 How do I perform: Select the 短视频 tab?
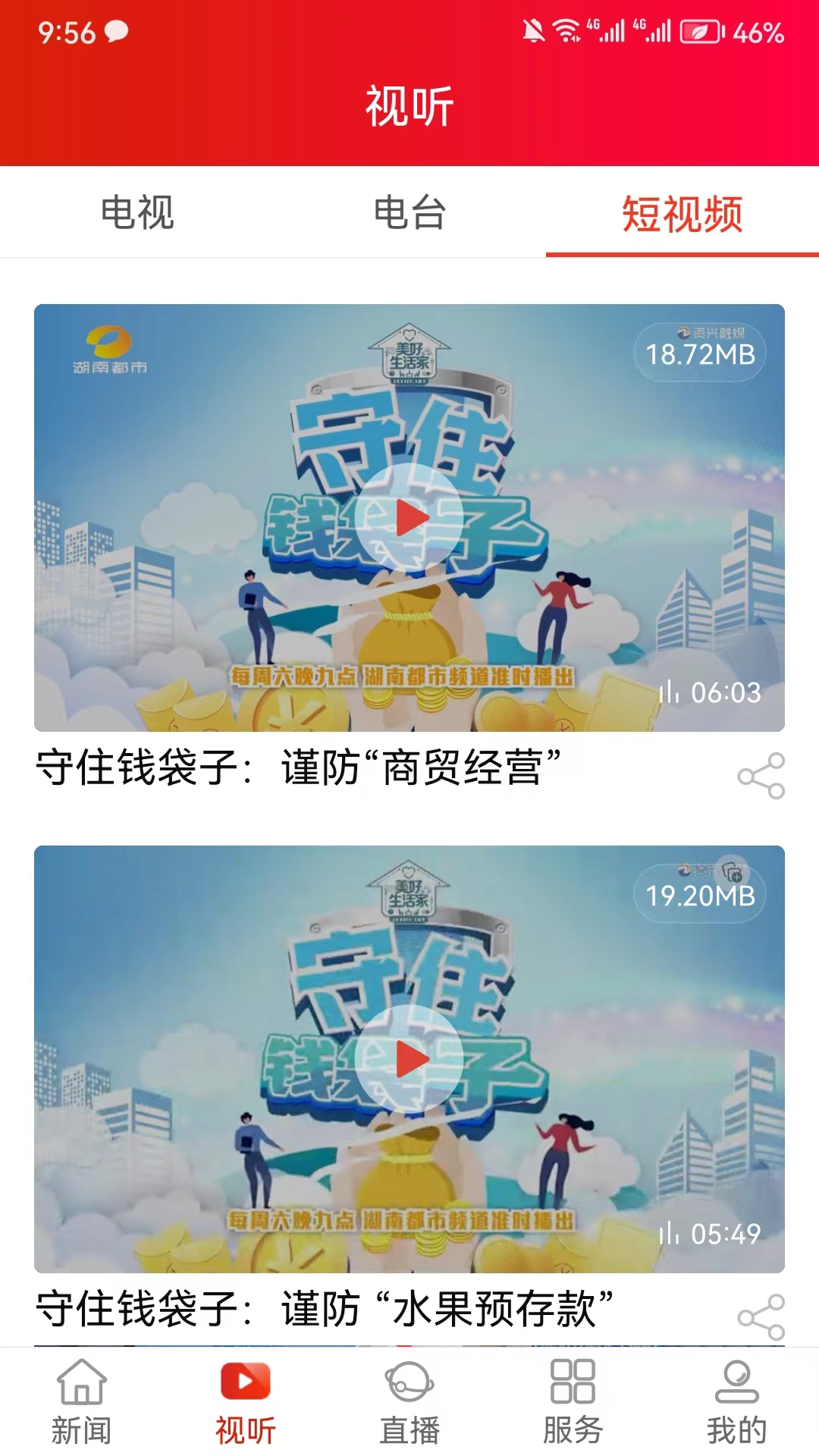point(682,212)
